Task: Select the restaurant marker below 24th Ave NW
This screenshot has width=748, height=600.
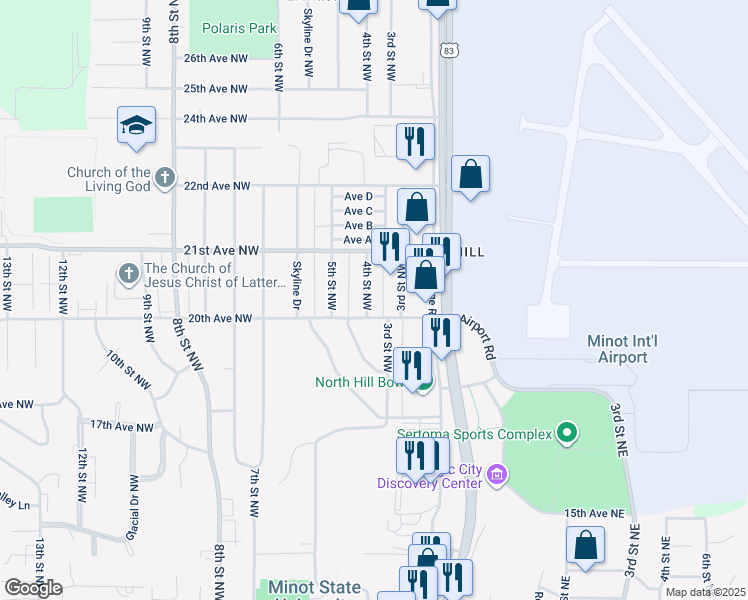Action: (x=416, y=141)
